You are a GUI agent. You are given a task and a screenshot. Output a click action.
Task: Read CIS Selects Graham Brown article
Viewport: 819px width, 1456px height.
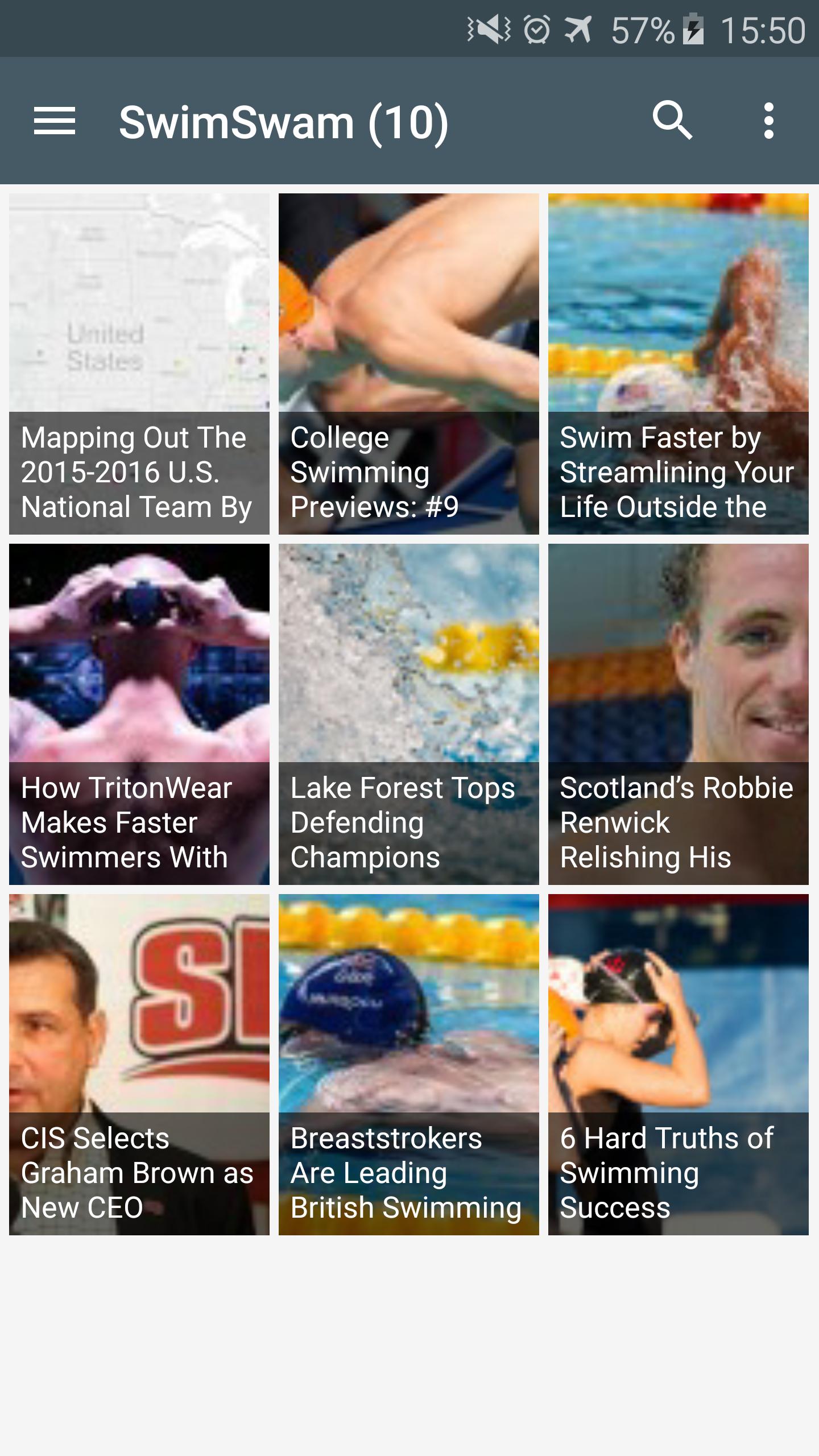pyautogui.click(x=139, y=1065)
